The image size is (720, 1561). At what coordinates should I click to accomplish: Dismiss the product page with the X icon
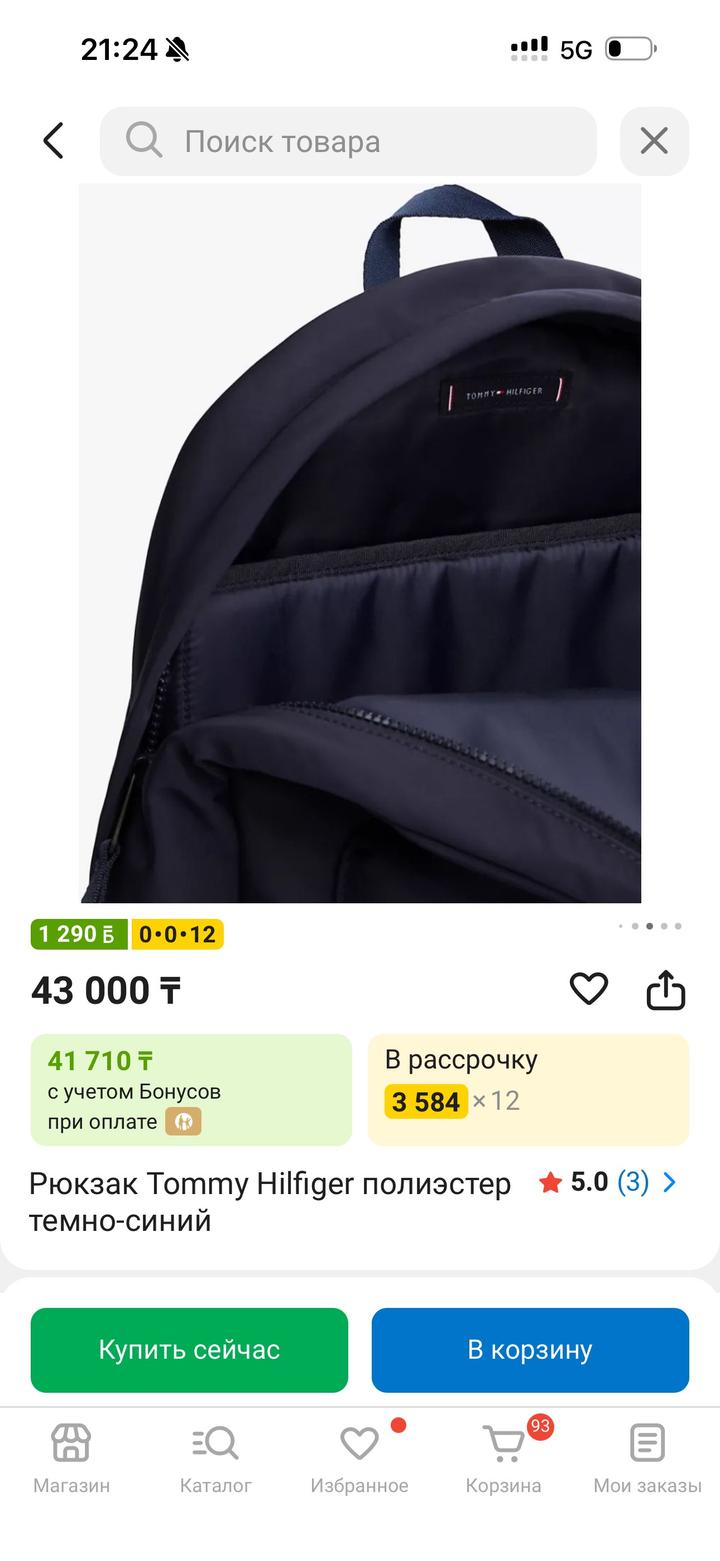655,140
